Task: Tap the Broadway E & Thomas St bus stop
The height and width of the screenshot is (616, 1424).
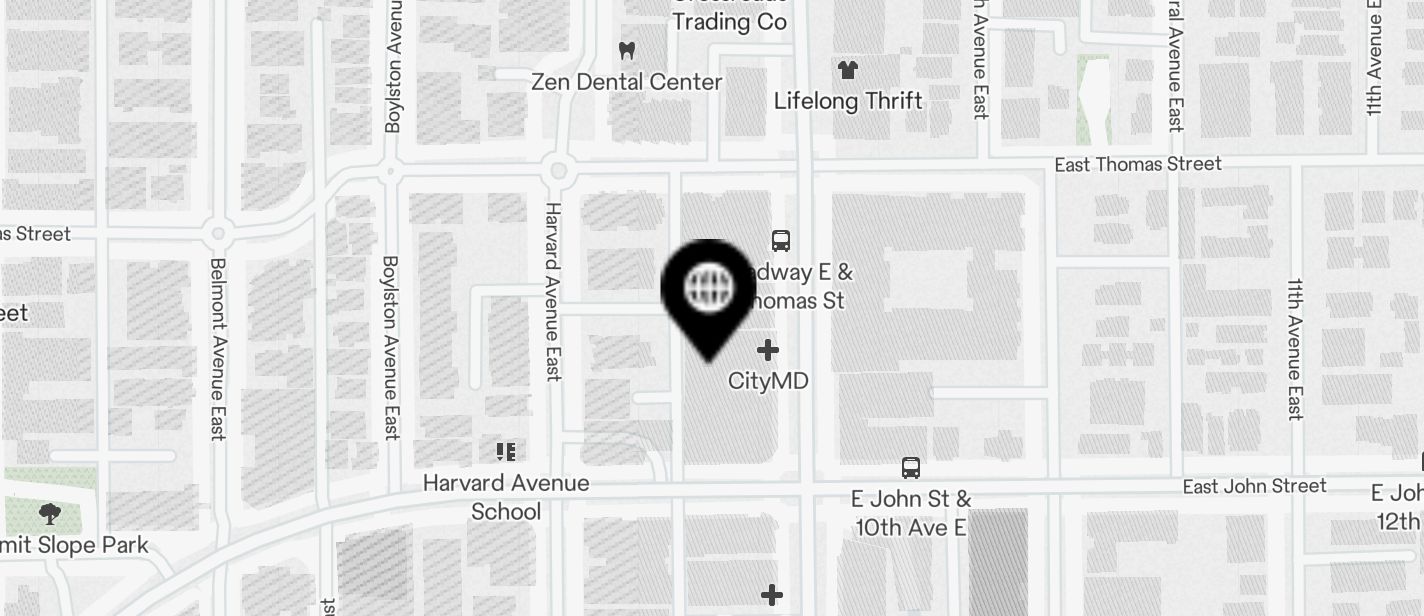Action: pyautogui.click(x=781, y=241)
